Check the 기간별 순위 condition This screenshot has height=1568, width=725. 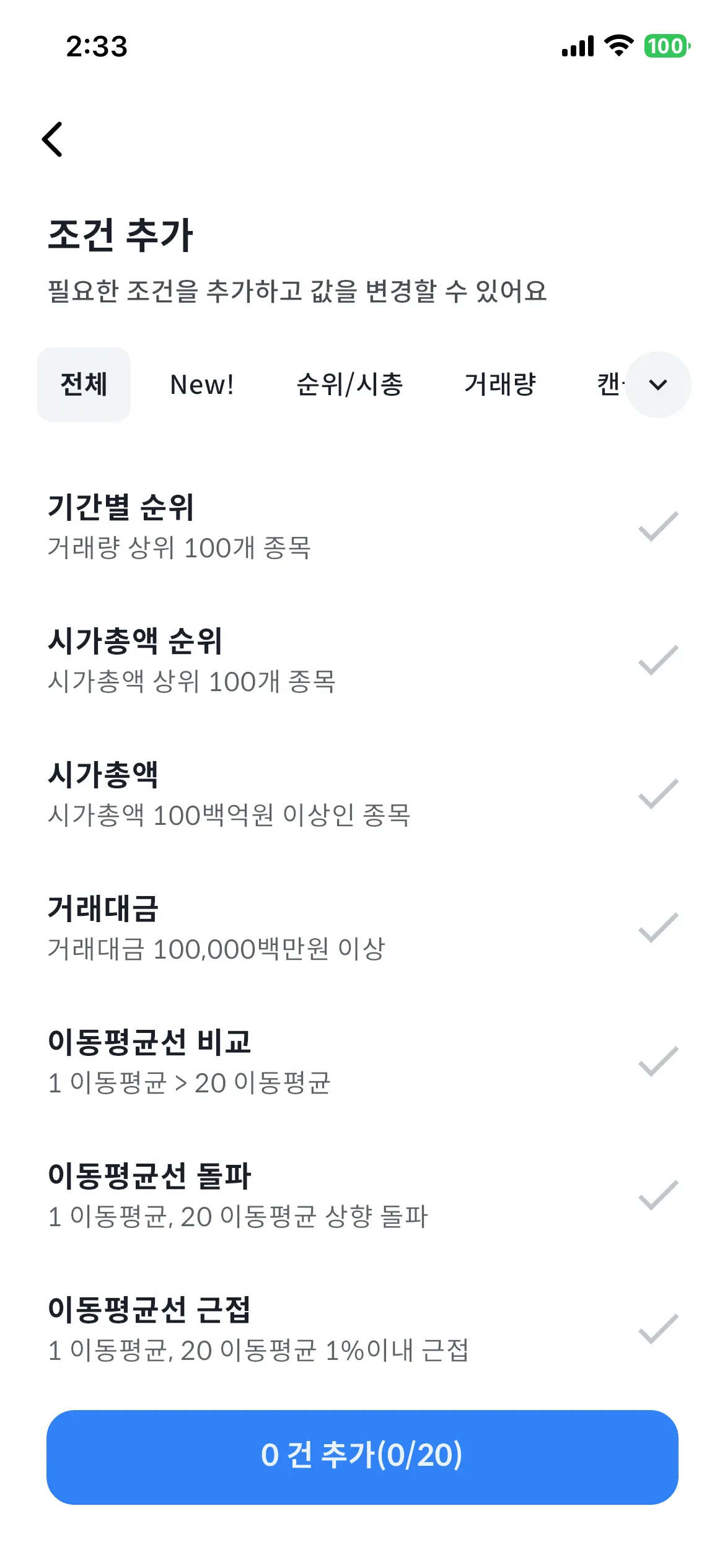(x=655, y=528)
